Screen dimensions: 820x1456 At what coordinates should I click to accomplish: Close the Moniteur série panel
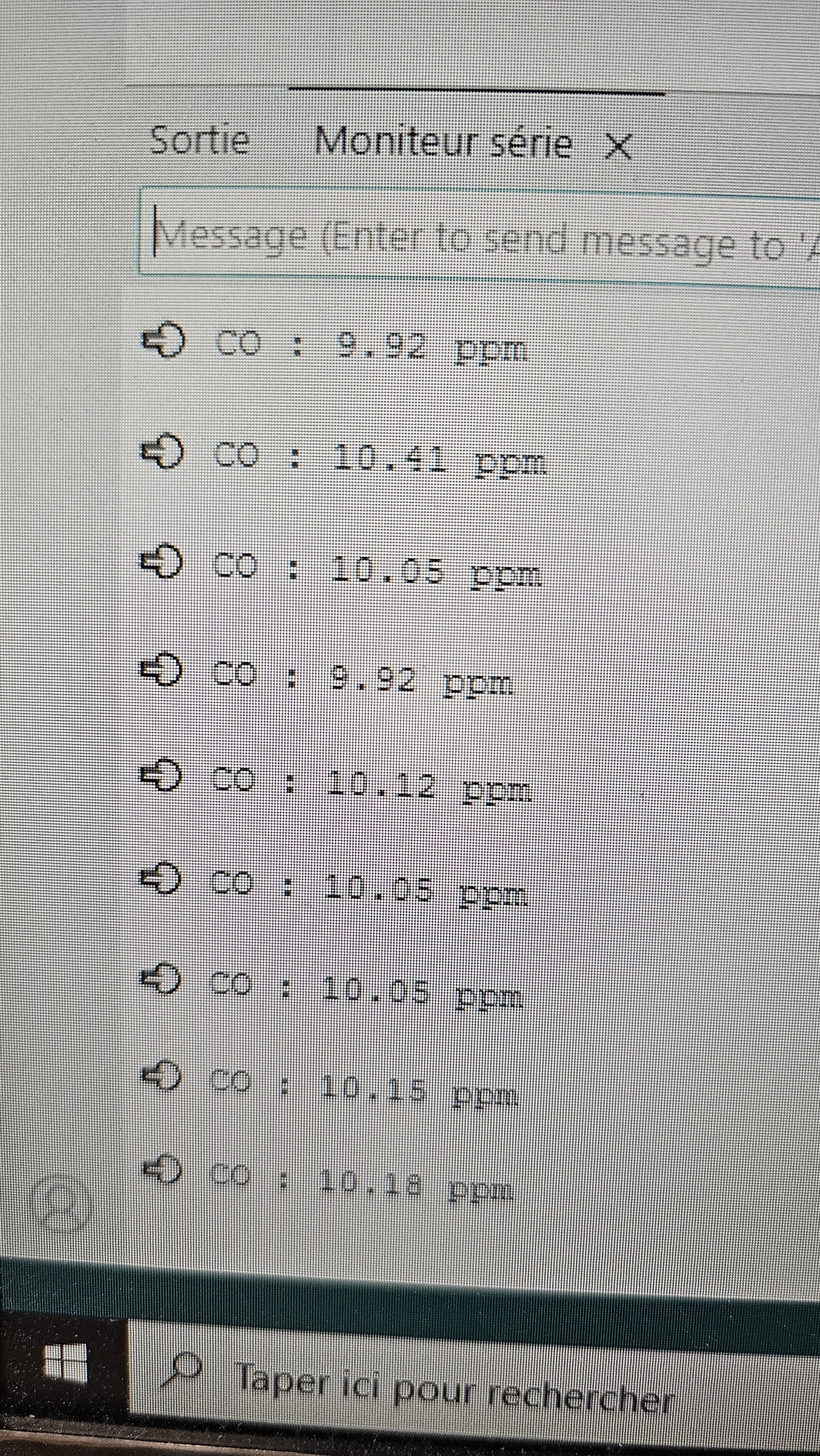(618, 146)
